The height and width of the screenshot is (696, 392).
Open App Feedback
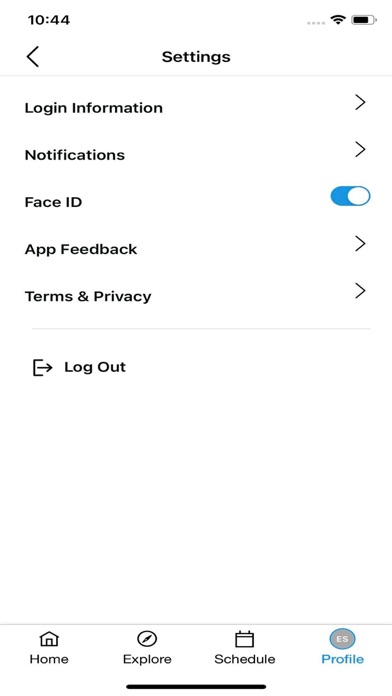point(196,249)
